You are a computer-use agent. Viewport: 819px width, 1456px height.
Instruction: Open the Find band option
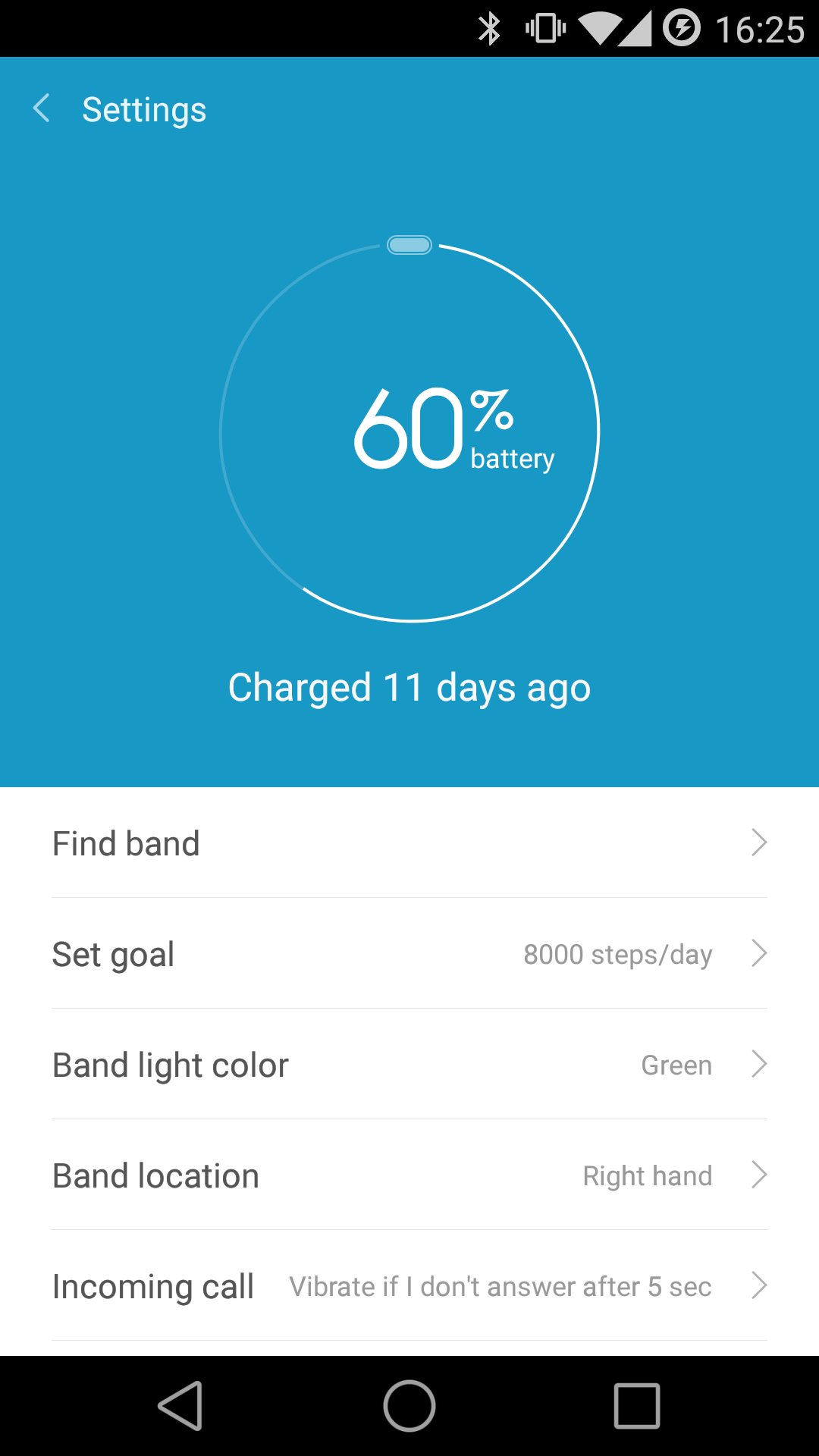409,843
